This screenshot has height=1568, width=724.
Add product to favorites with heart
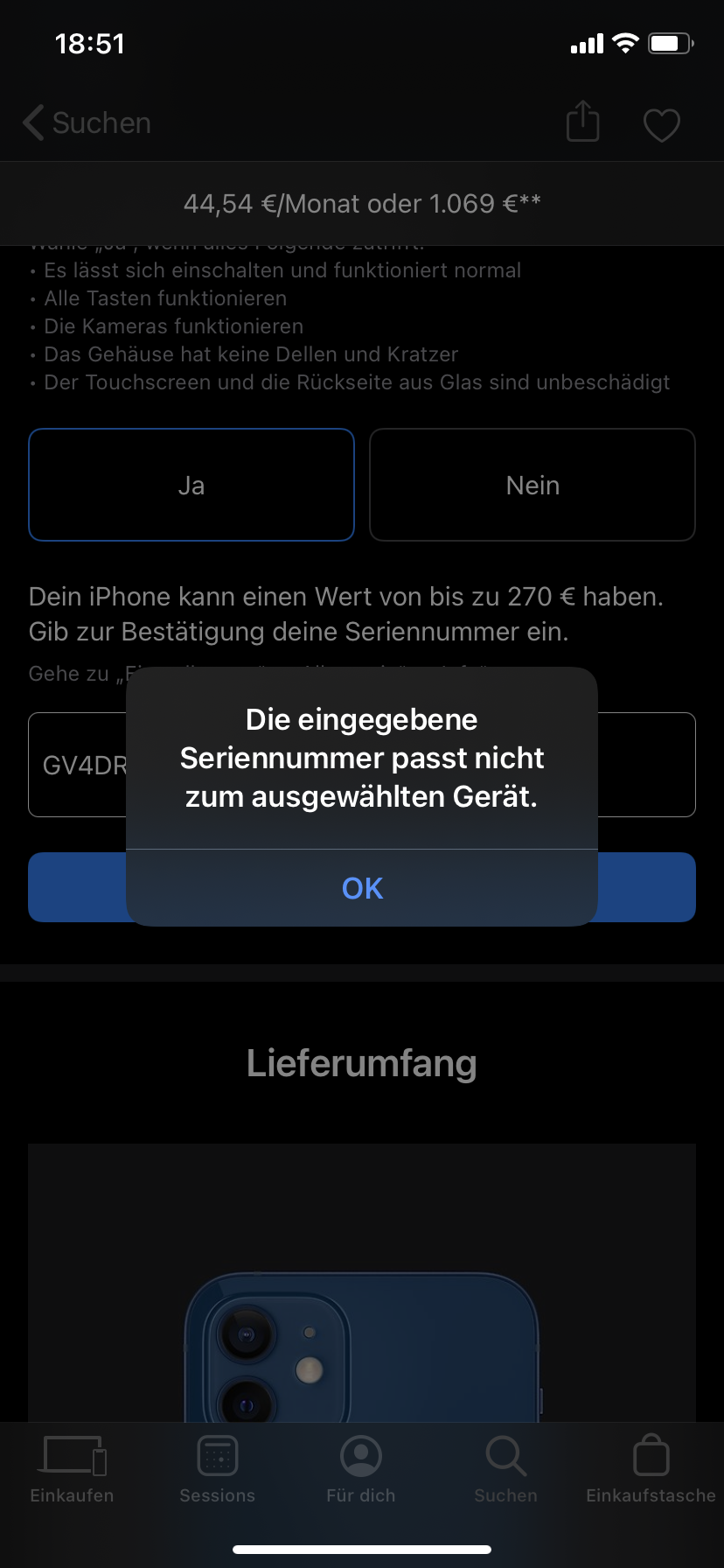[x=661, y=124]
